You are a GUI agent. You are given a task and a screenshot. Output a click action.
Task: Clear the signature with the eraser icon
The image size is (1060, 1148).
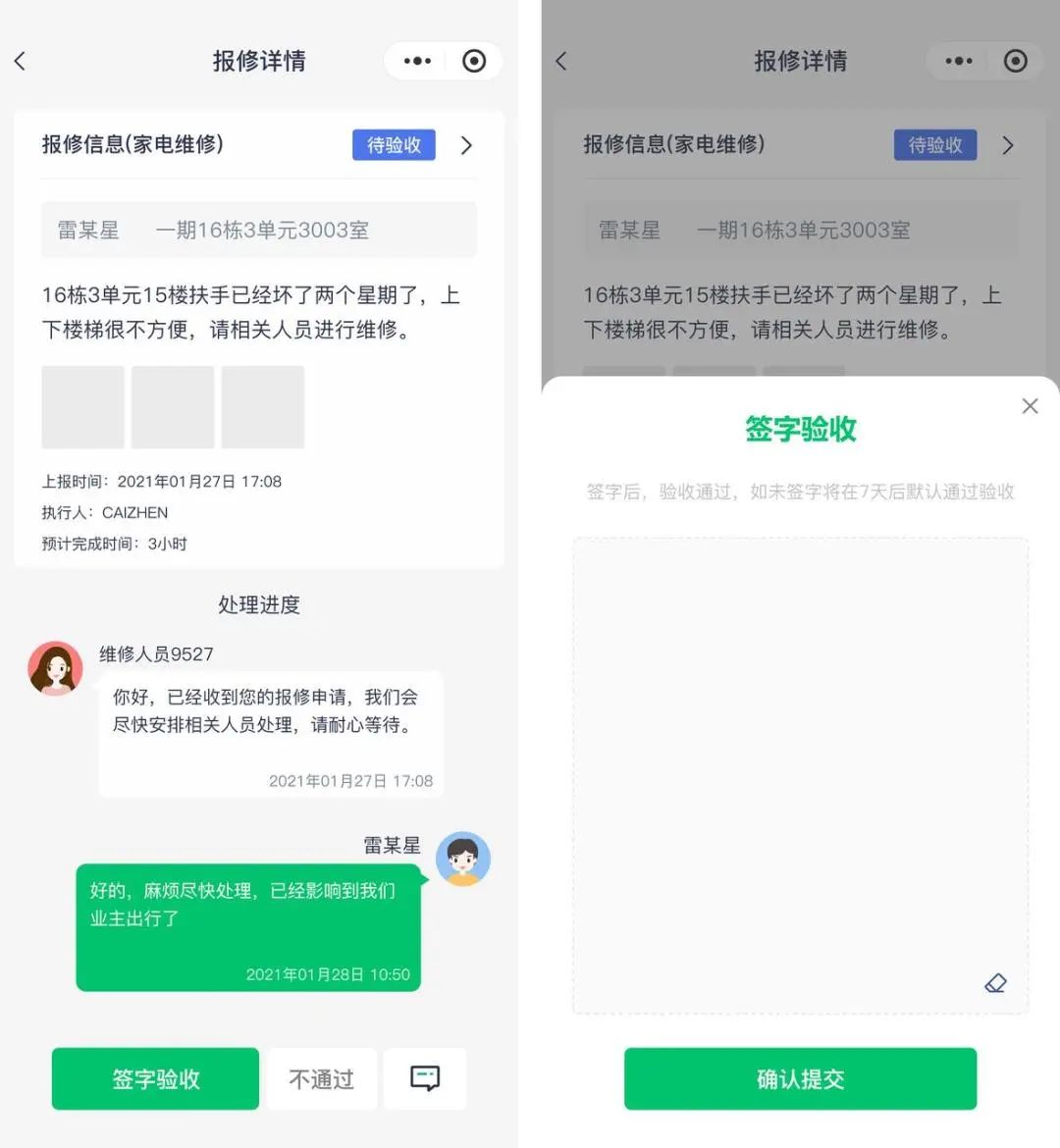click(995, 983)
